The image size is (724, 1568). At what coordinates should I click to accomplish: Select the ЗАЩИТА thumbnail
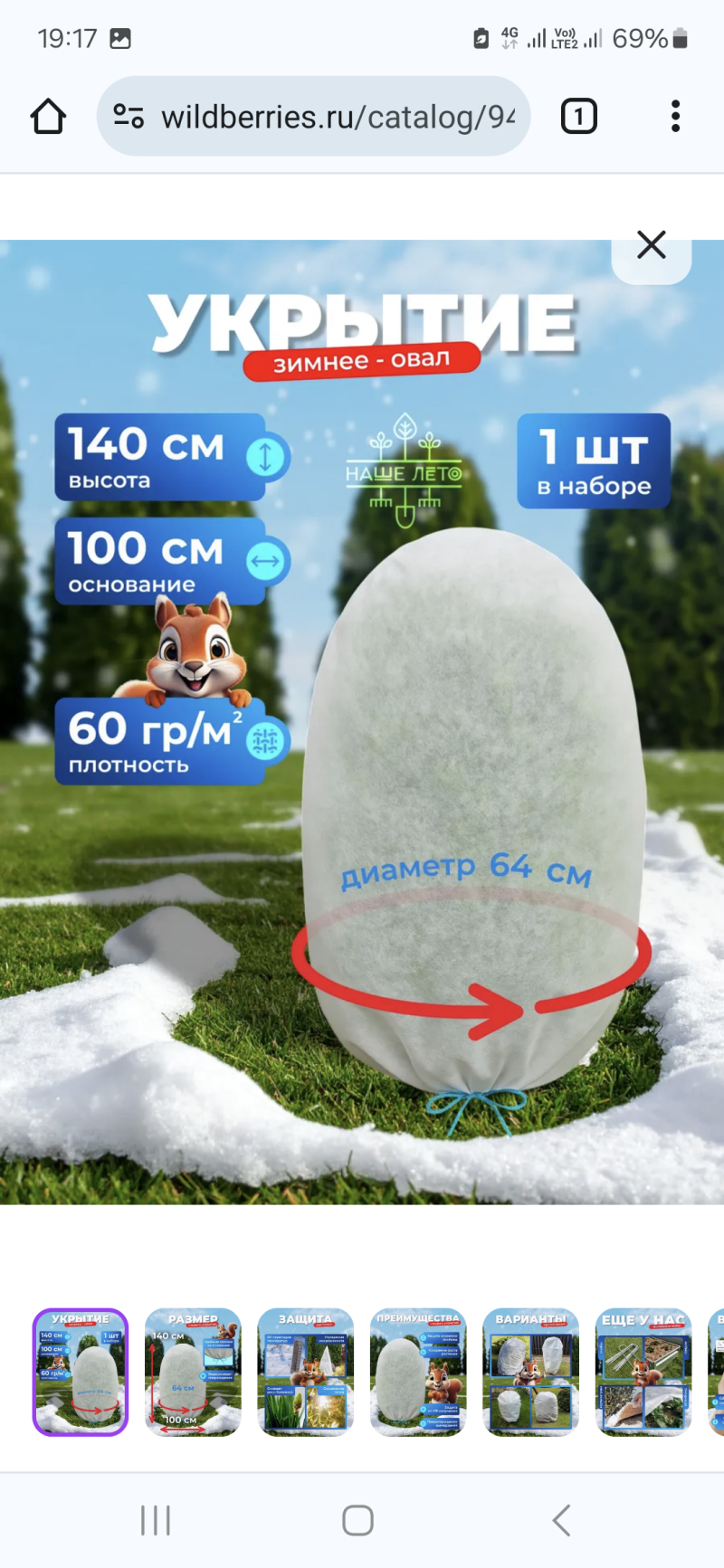tap(305, 1372)
